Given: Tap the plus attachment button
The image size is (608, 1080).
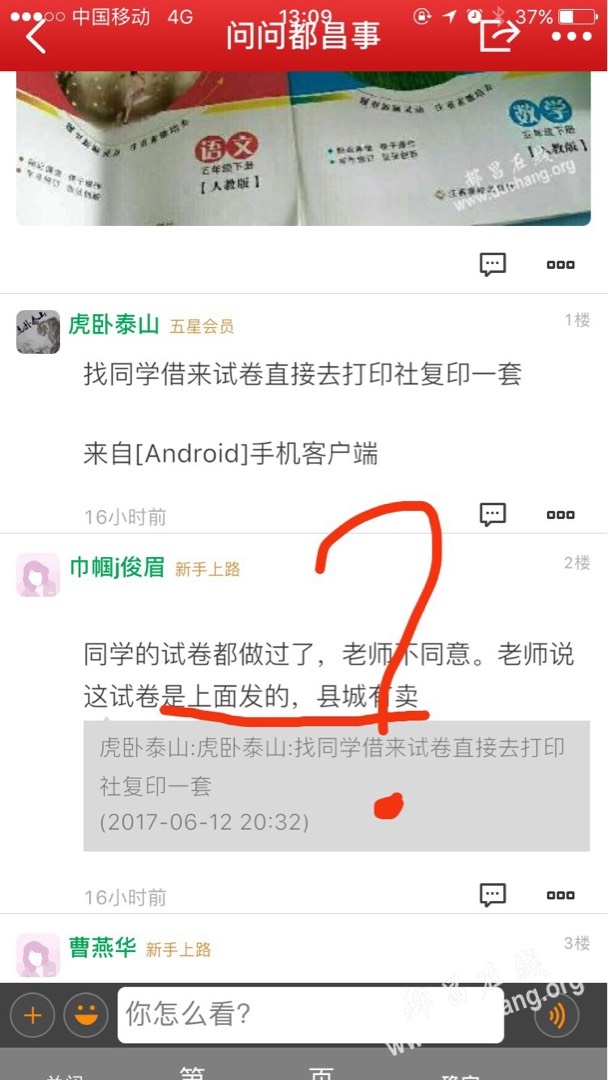Looking at the screenshot, I should (32, 1016).
